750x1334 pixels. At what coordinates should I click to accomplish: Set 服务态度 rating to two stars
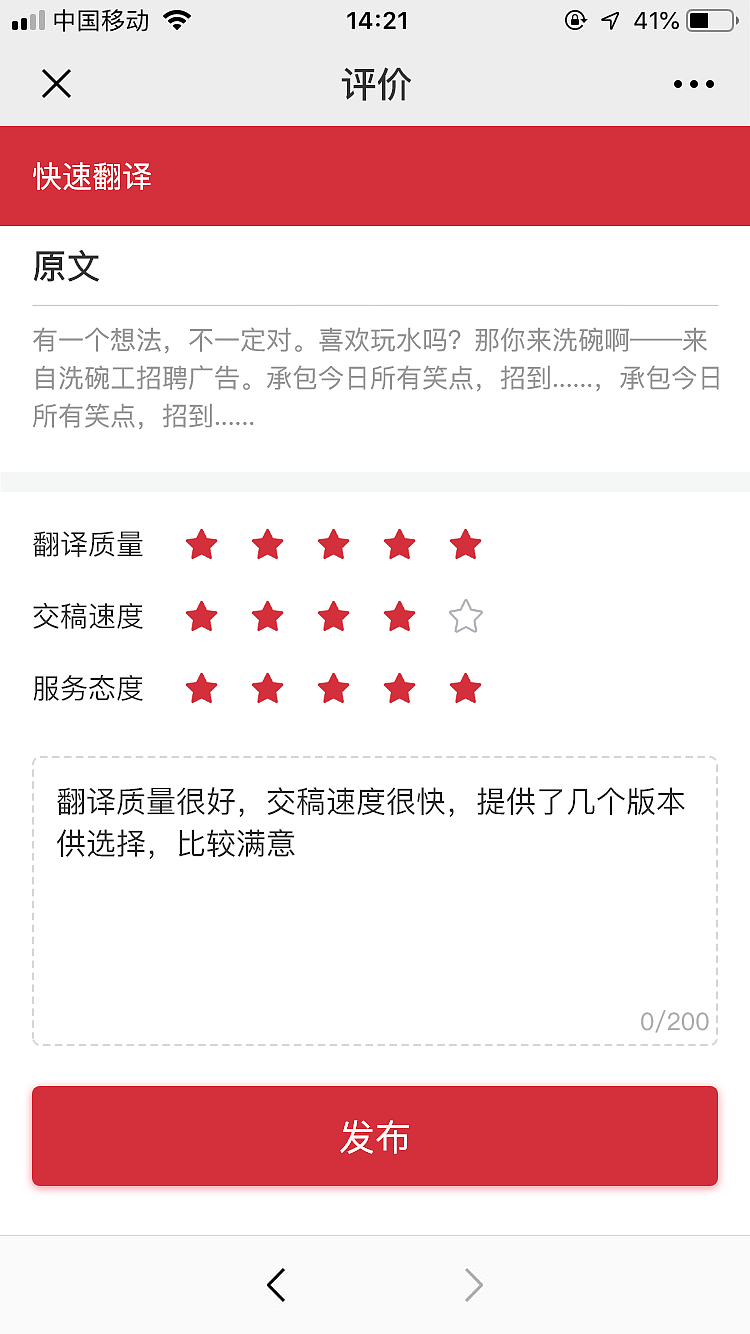pyautogui.click(x=267, y=689)
